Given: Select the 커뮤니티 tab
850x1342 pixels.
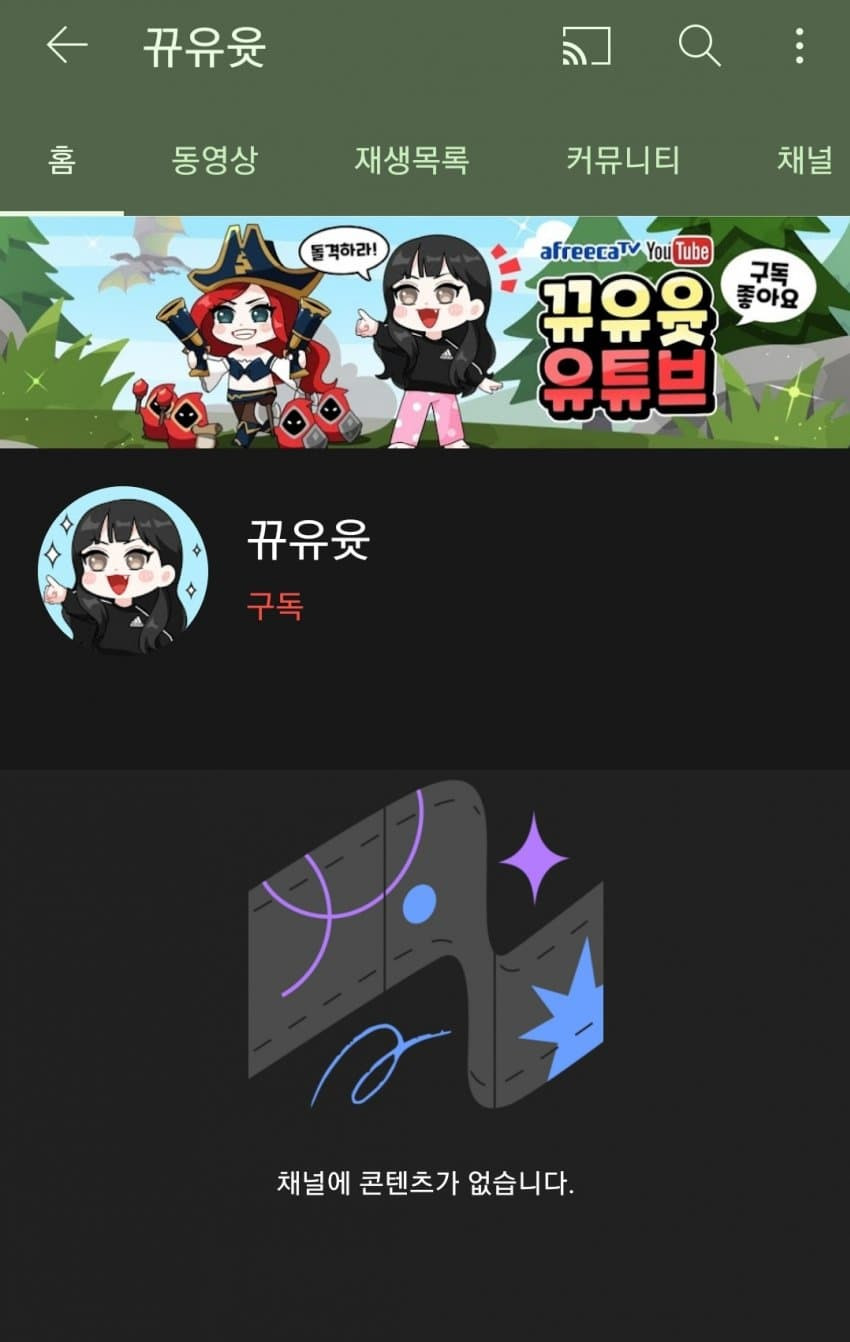Looking at the screenshot, I should click(622, 160).
